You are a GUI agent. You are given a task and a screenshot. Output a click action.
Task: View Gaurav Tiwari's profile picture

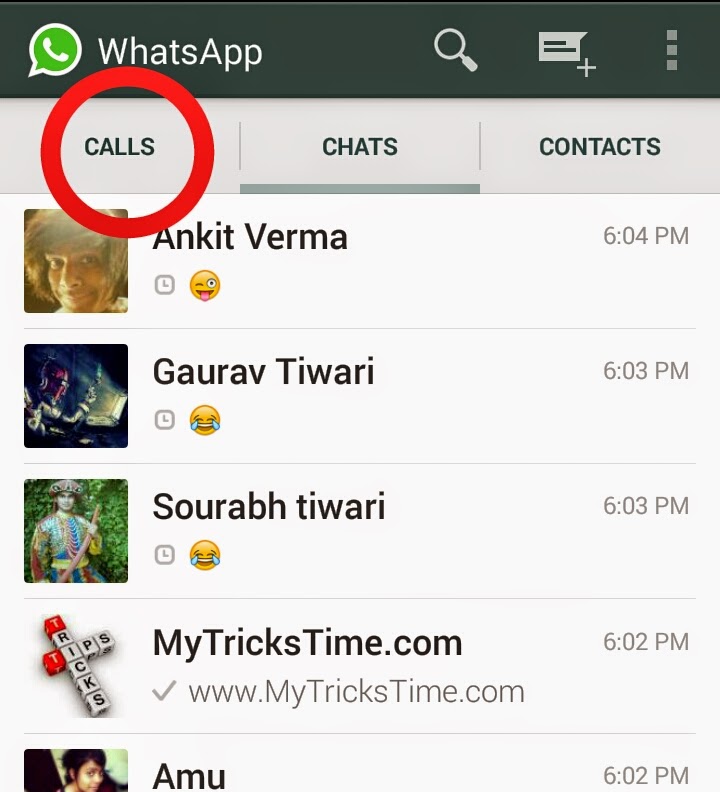[x=76, y=395]
